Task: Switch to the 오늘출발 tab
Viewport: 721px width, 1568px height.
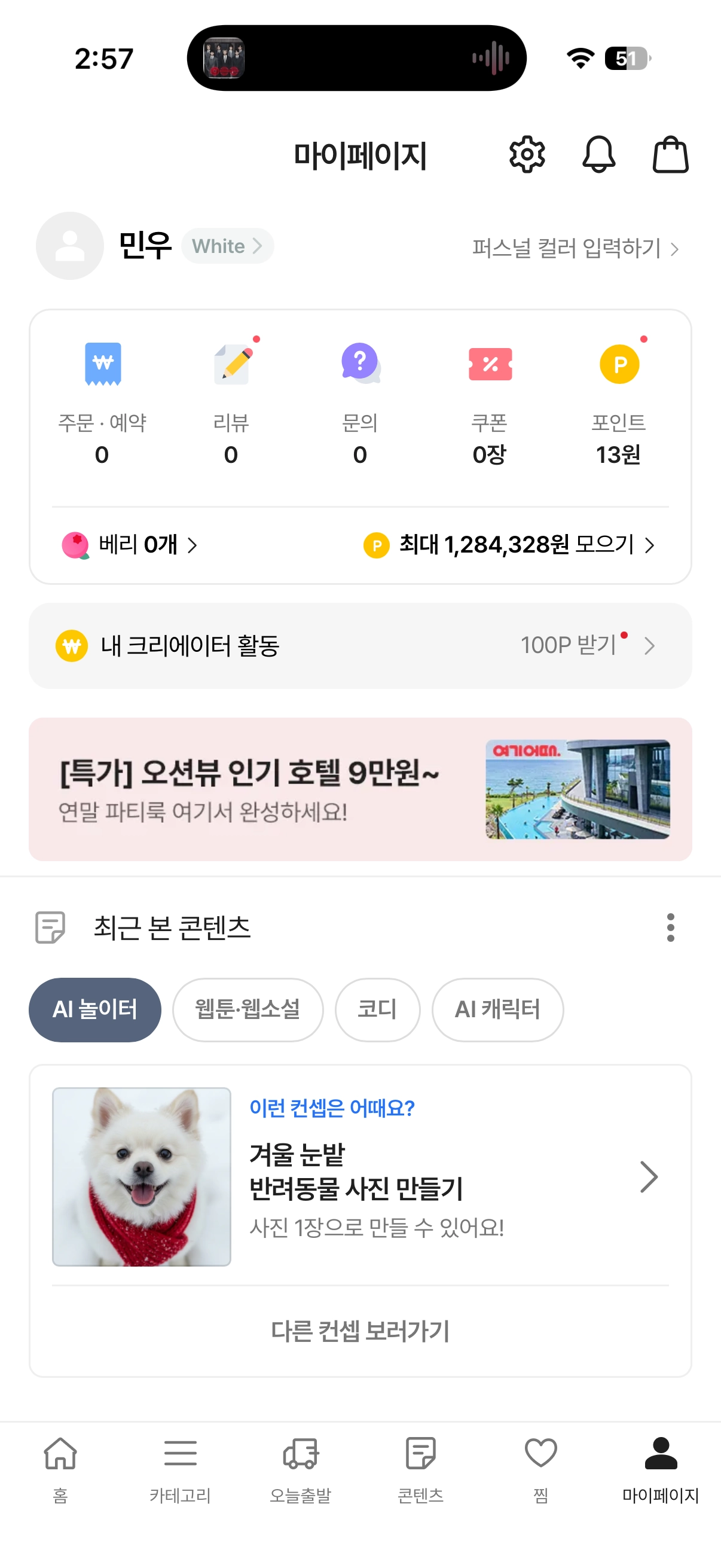Action: tap(301, 1467)
